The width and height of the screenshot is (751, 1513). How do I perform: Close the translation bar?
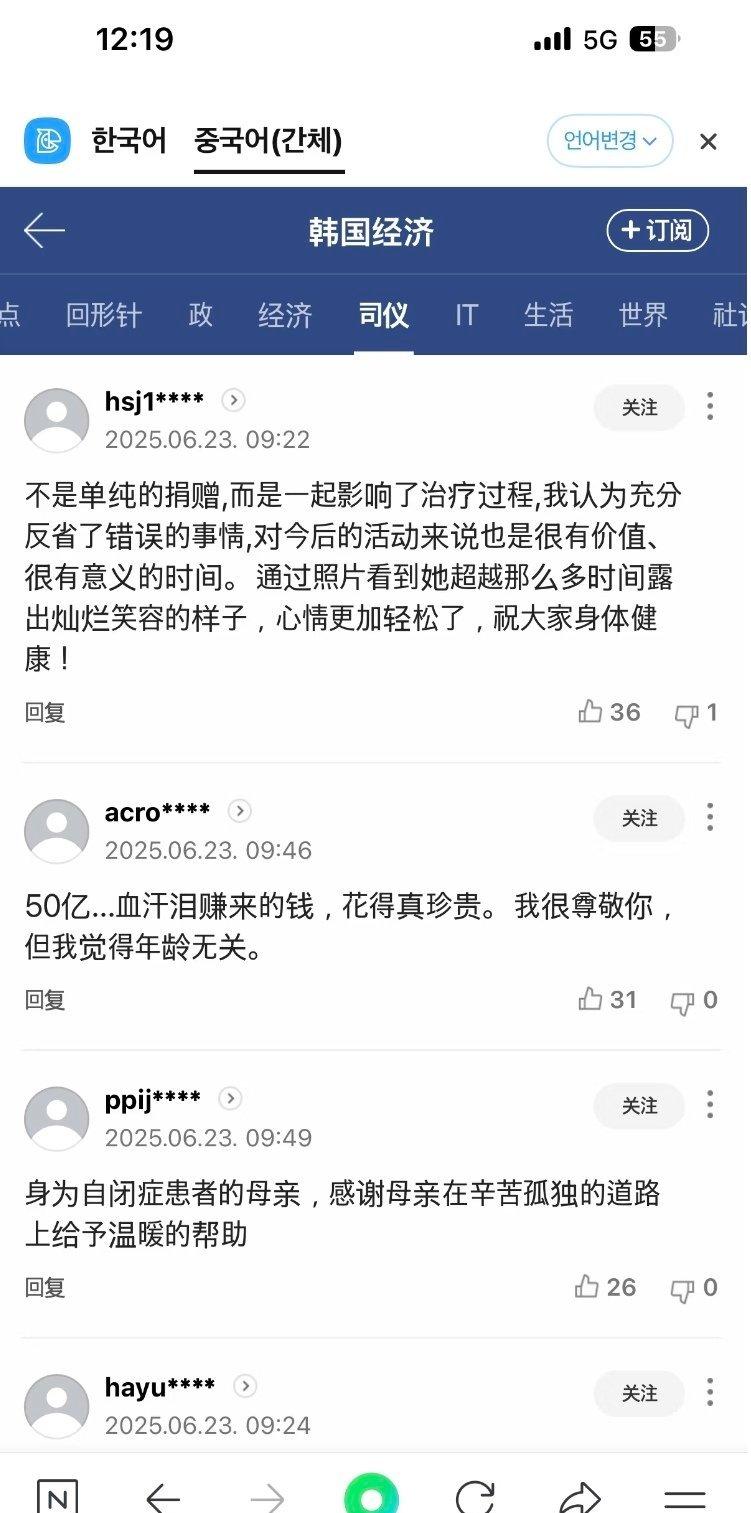708,142
